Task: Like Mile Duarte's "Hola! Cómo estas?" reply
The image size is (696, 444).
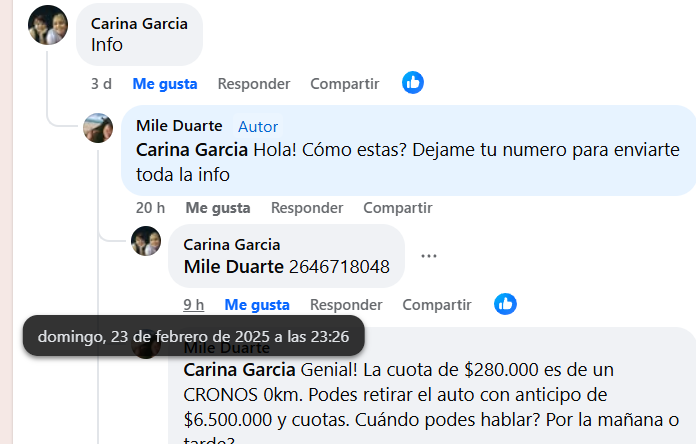Action: click(217, 208)
